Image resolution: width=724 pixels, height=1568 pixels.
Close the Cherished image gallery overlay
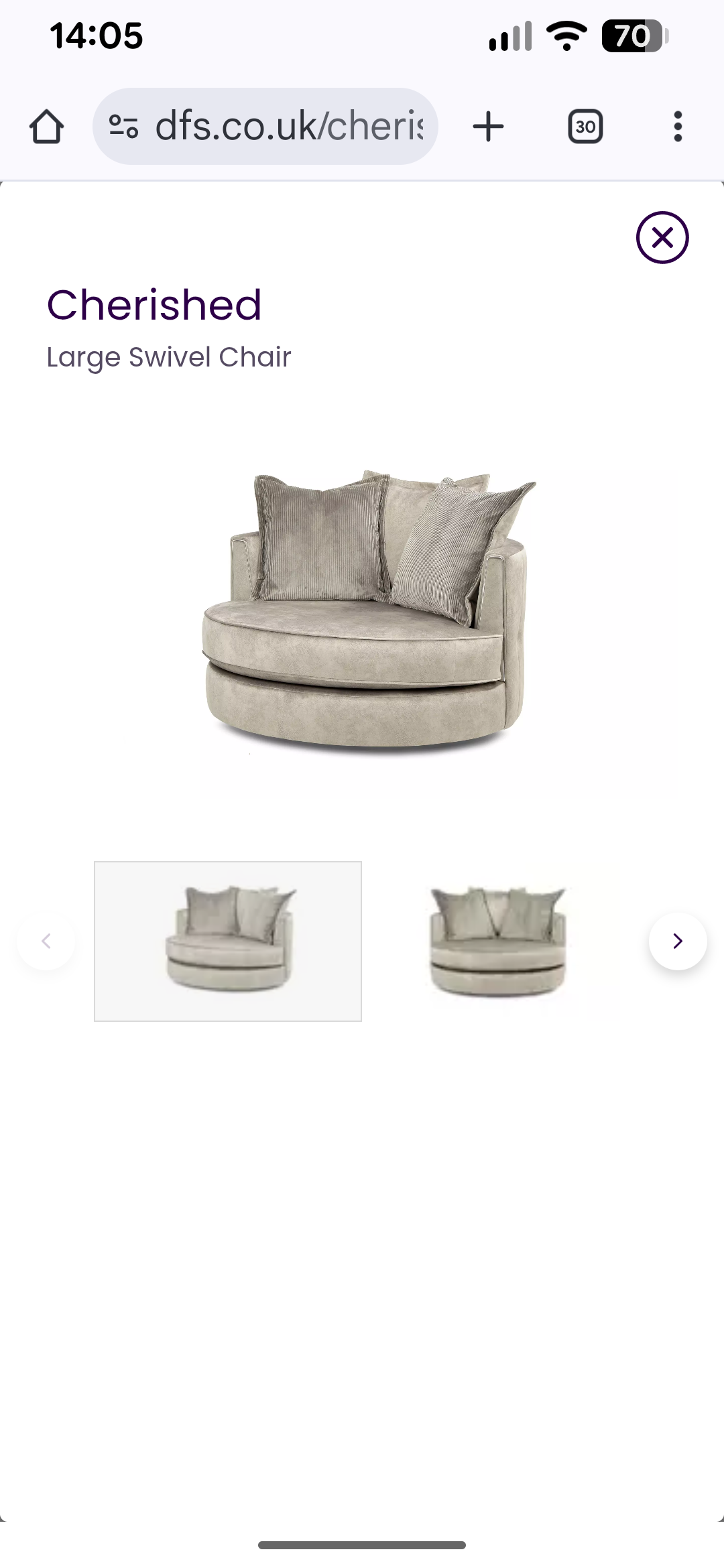[x=662, y=237]
